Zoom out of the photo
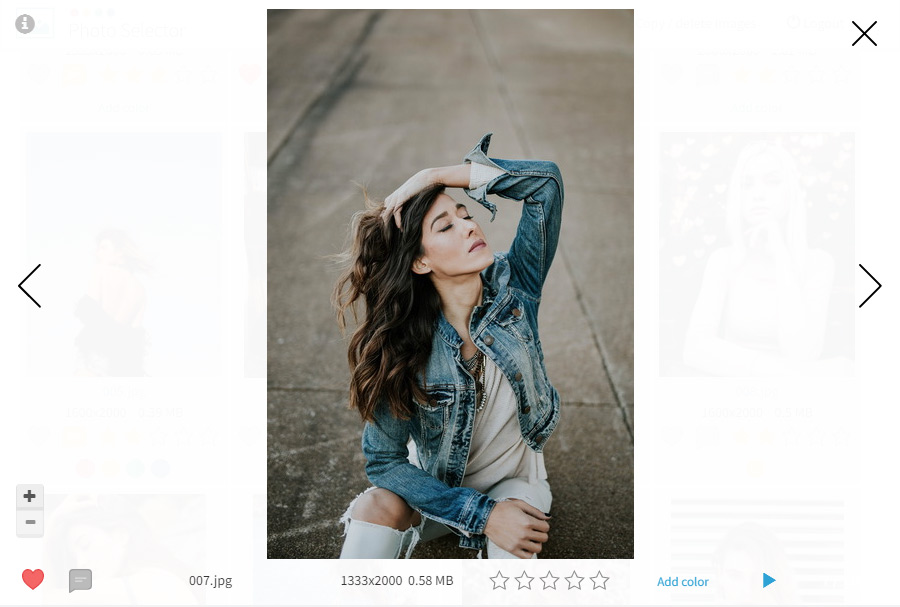900x607 pixels. (30, 522)
